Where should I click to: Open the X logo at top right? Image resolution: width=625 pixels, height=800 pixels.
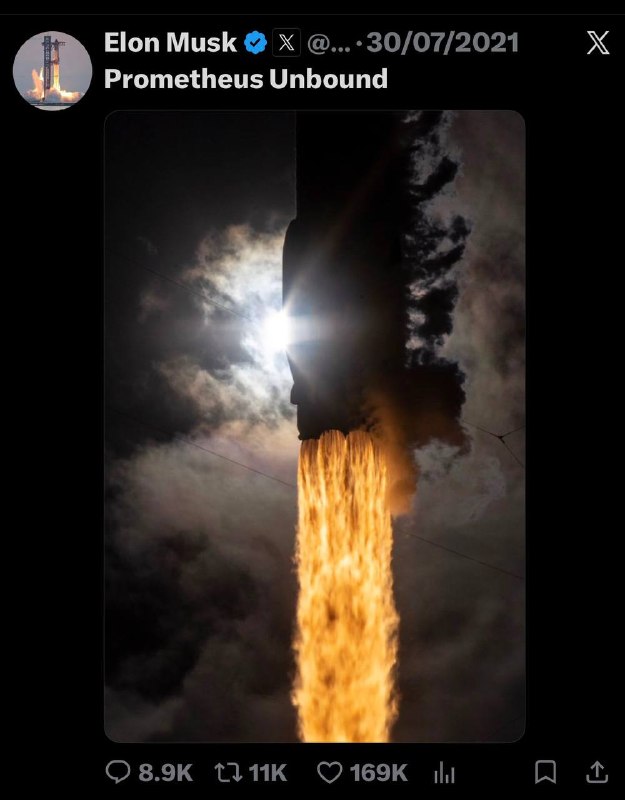(x=598, y=42)
